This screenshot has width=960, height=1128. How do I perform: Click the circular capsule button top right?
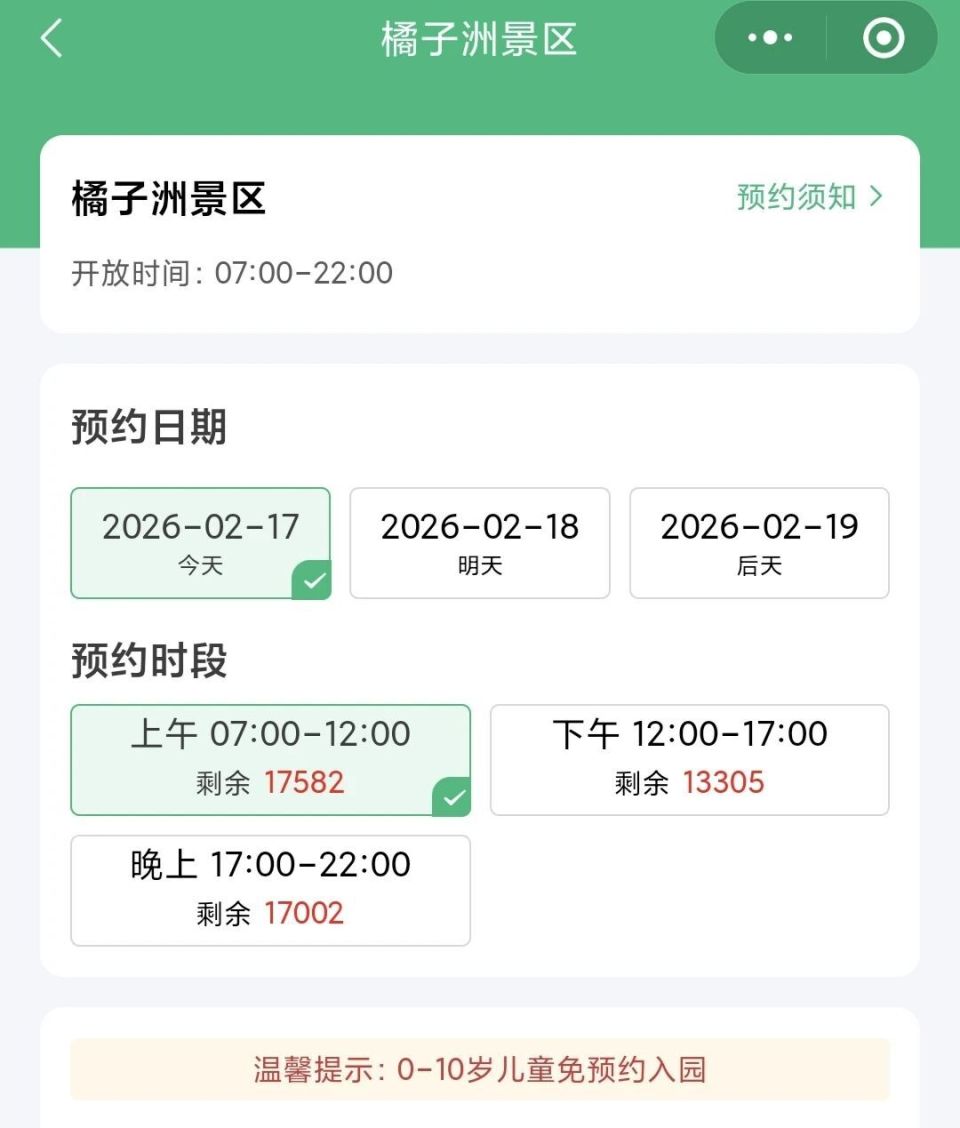pos(884,38)
